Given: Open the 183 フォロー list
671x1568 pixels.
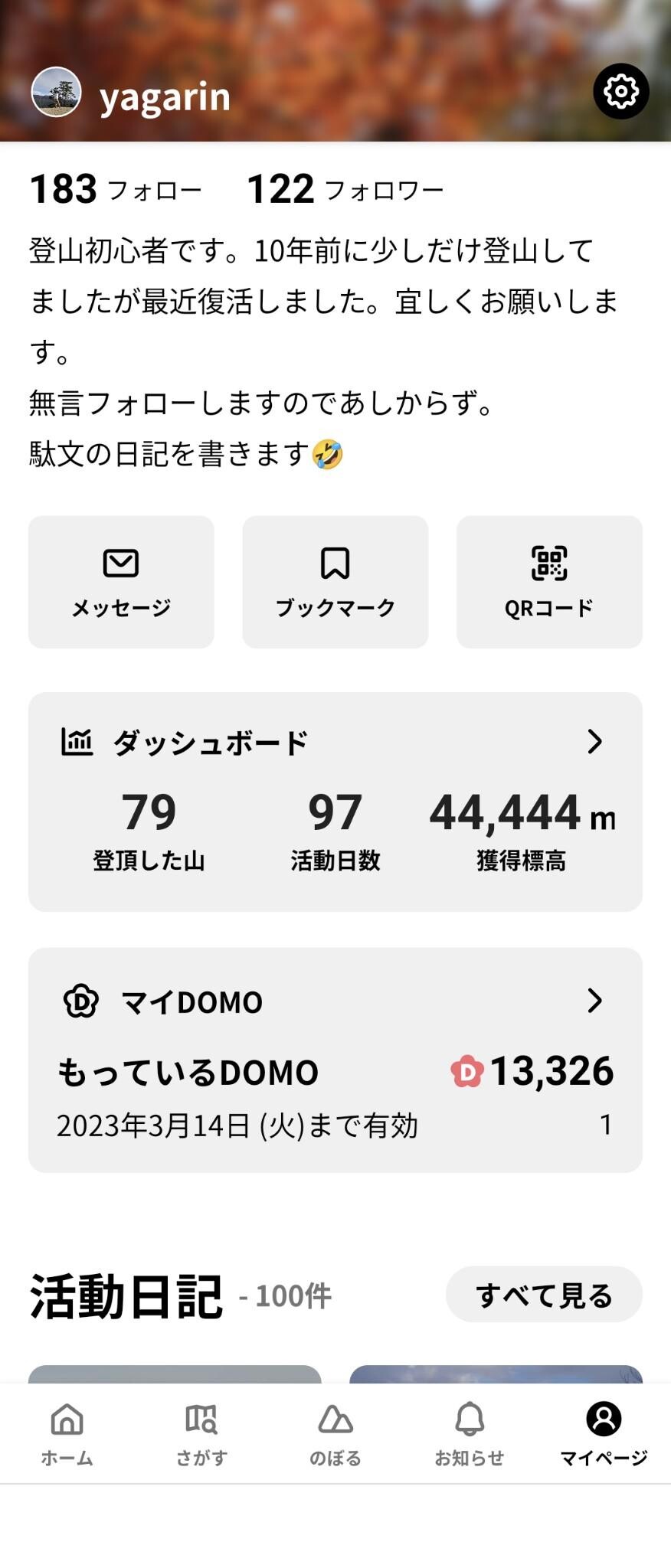Looking at the screenshot, I should (x=115, y=188).
